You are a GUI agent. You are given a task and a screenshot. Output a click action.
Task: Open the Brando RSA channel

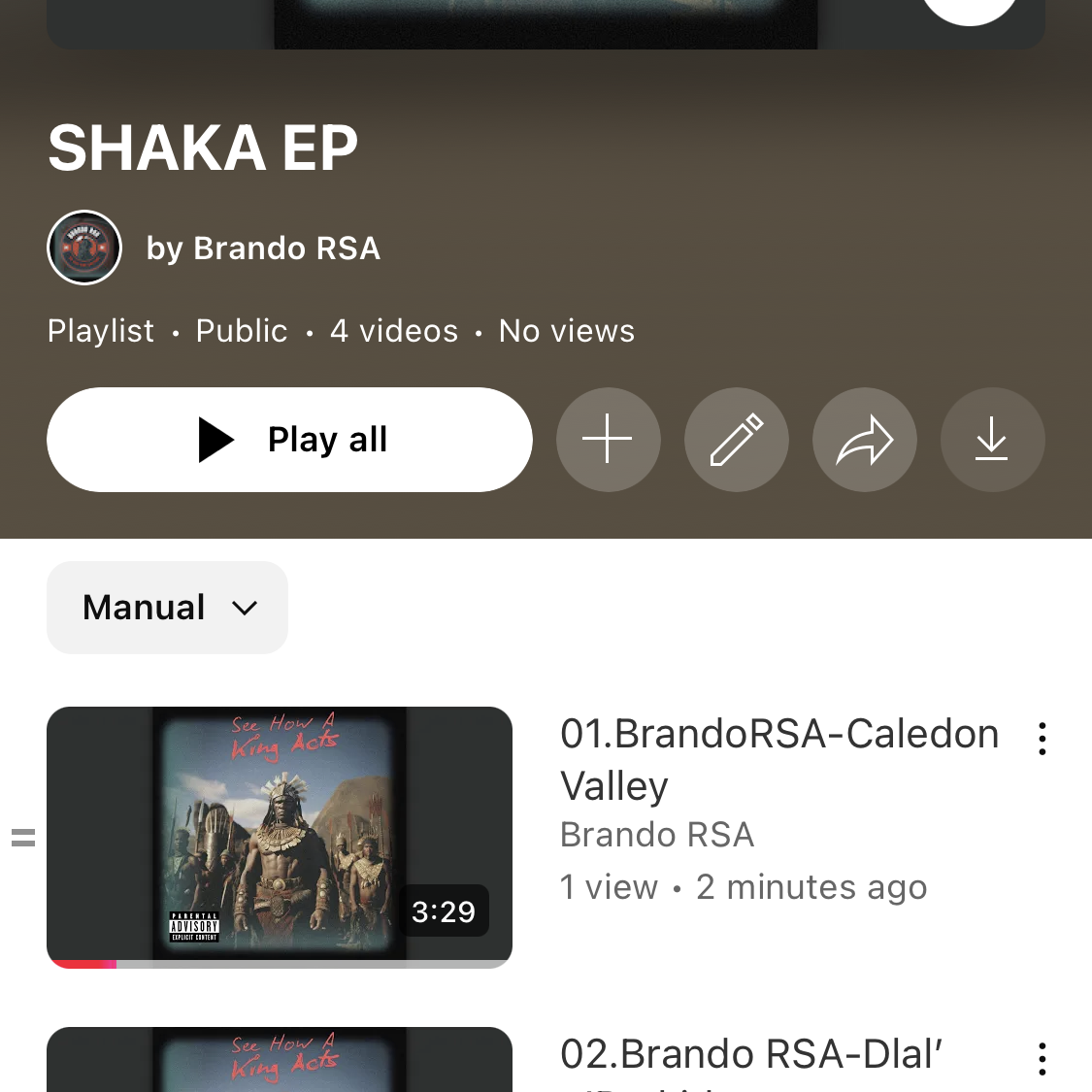[x=262, y=248]
